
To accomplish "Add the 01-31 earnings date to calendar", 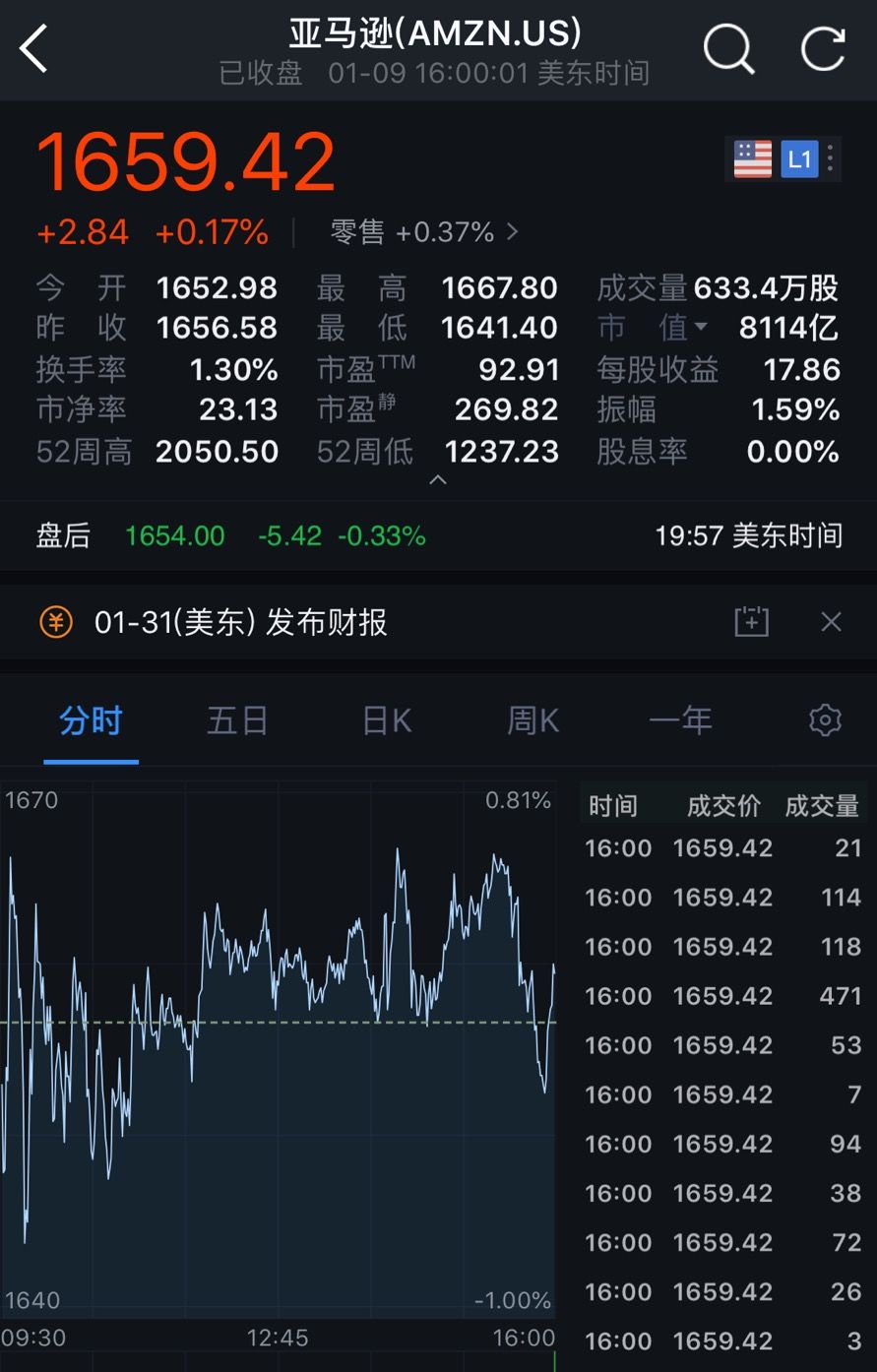I will click(x=751, y=622).
